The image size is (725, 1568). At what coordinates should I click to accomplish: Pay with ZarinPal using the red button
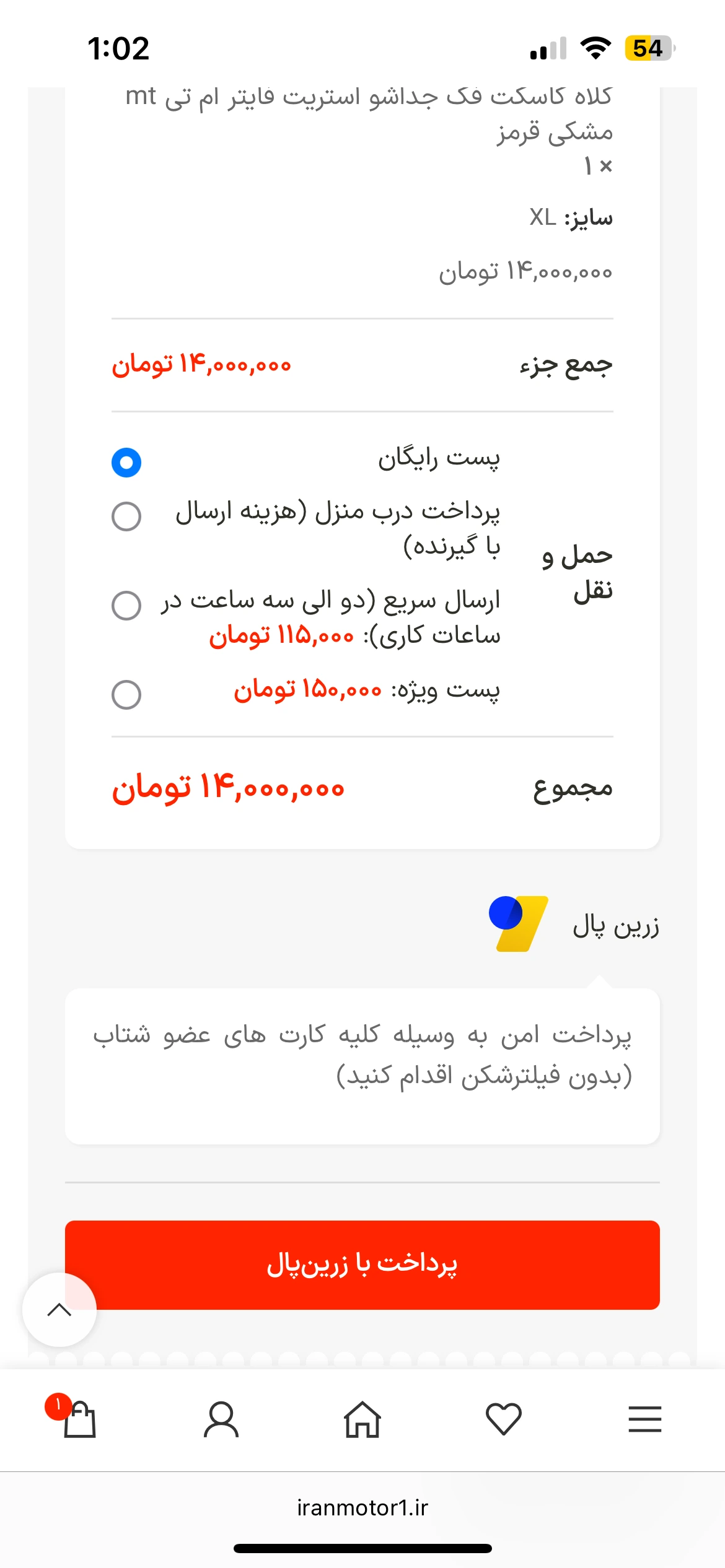pos(362,1265)
